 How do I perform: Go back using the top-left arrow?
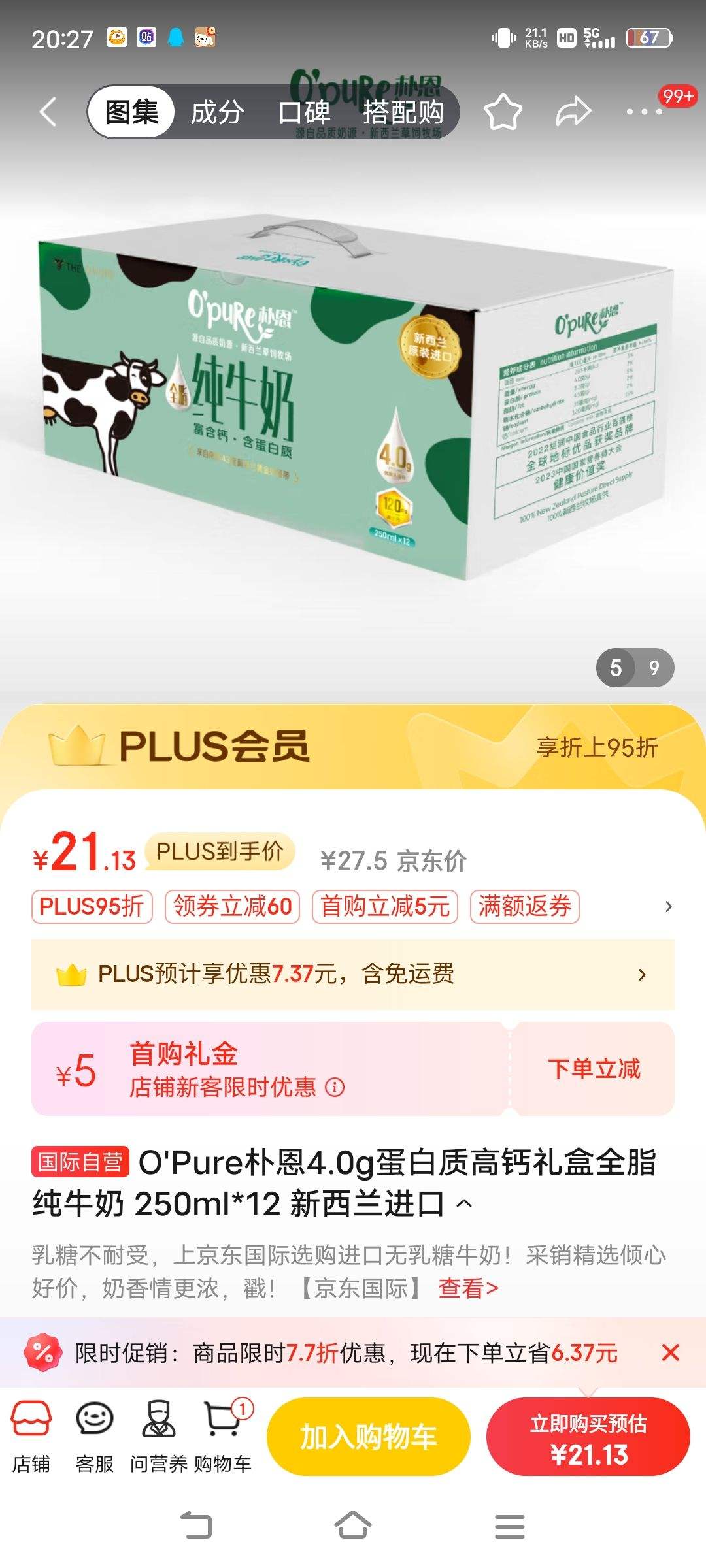click(48, 112)
